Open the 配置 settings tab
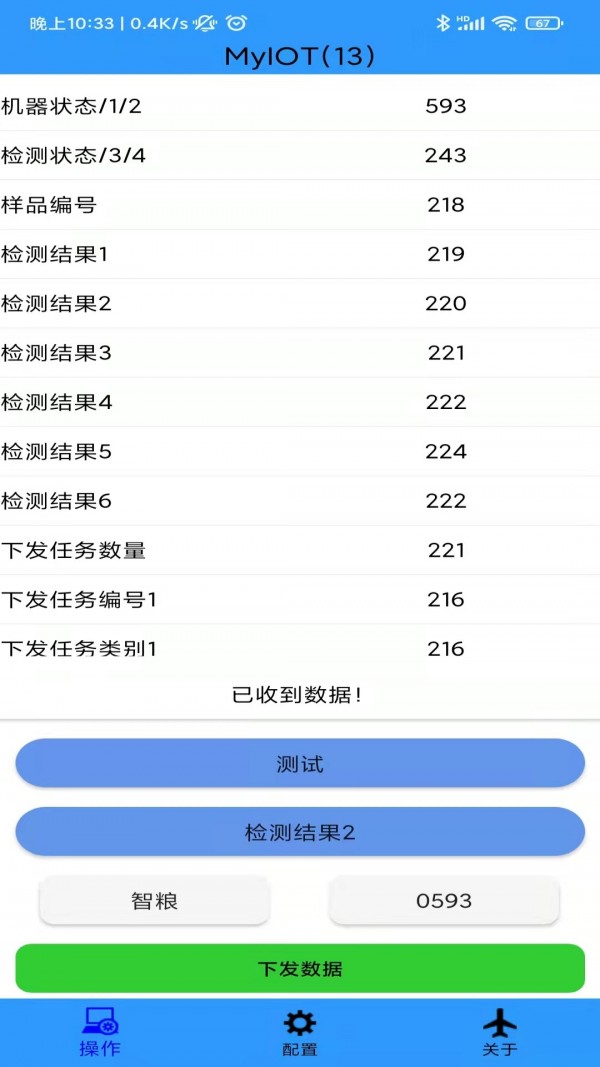600x1067 pixels. [x=300, y=1032]
